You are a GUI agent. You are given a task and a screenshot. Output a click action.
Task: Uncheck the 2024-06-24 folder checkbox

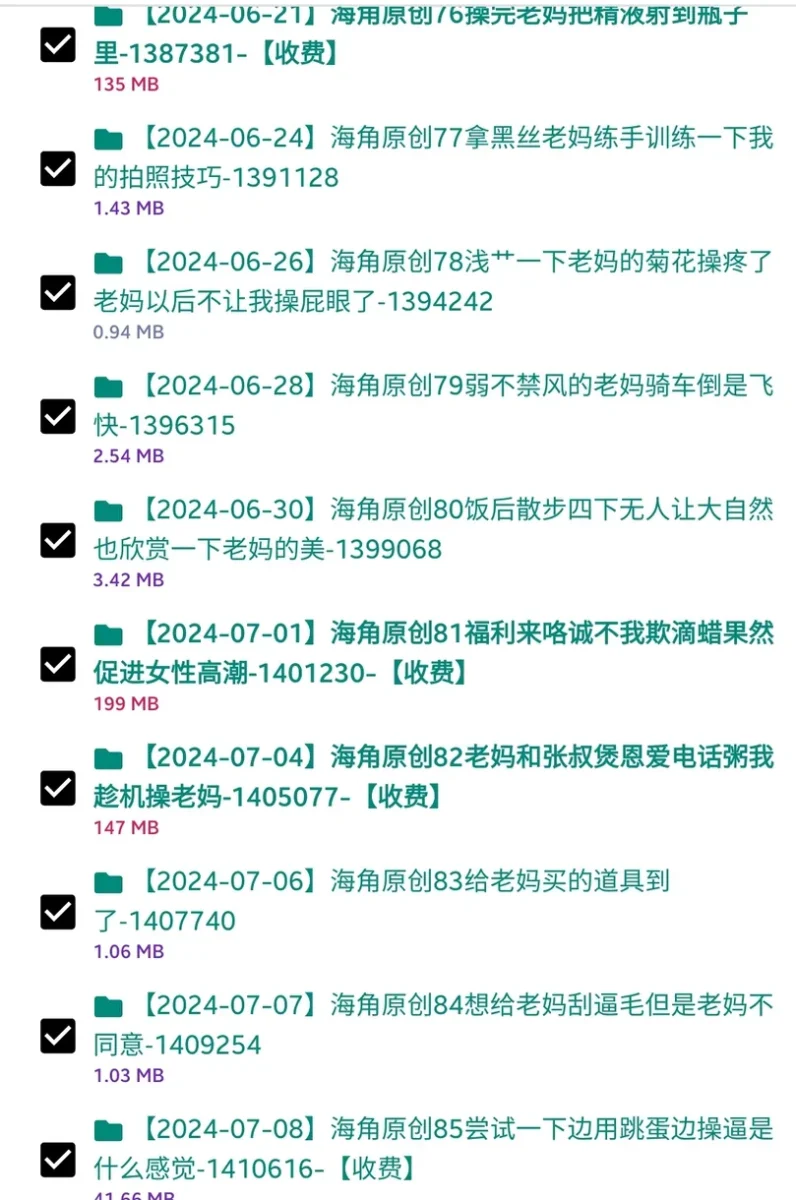point(58,169)
